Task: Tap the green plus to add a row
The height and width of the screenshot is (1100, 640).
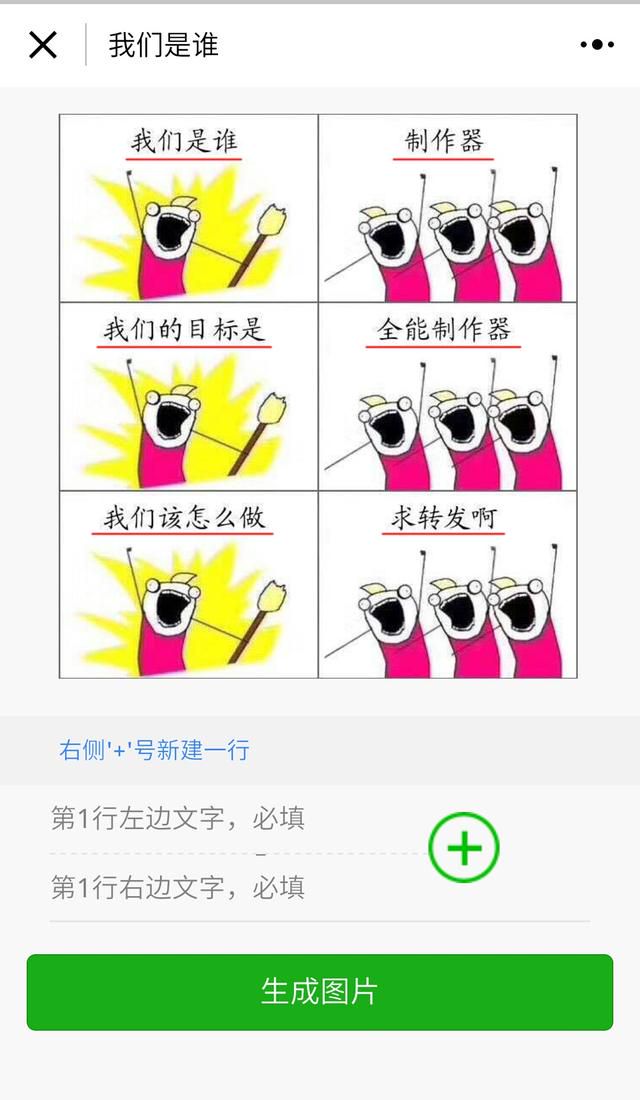Action: (464, 848)
